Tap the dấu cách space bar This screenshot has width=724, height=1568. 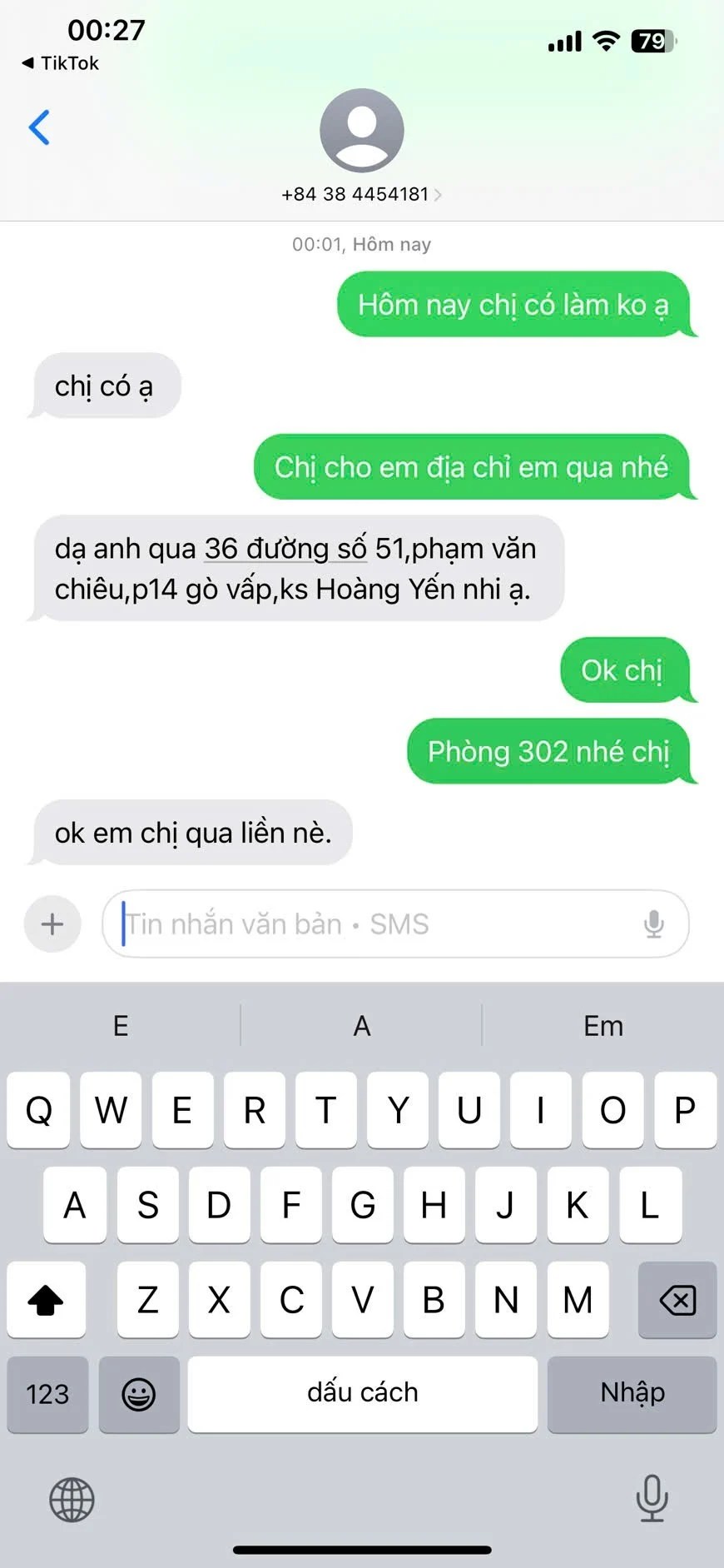click(362, 1394)
